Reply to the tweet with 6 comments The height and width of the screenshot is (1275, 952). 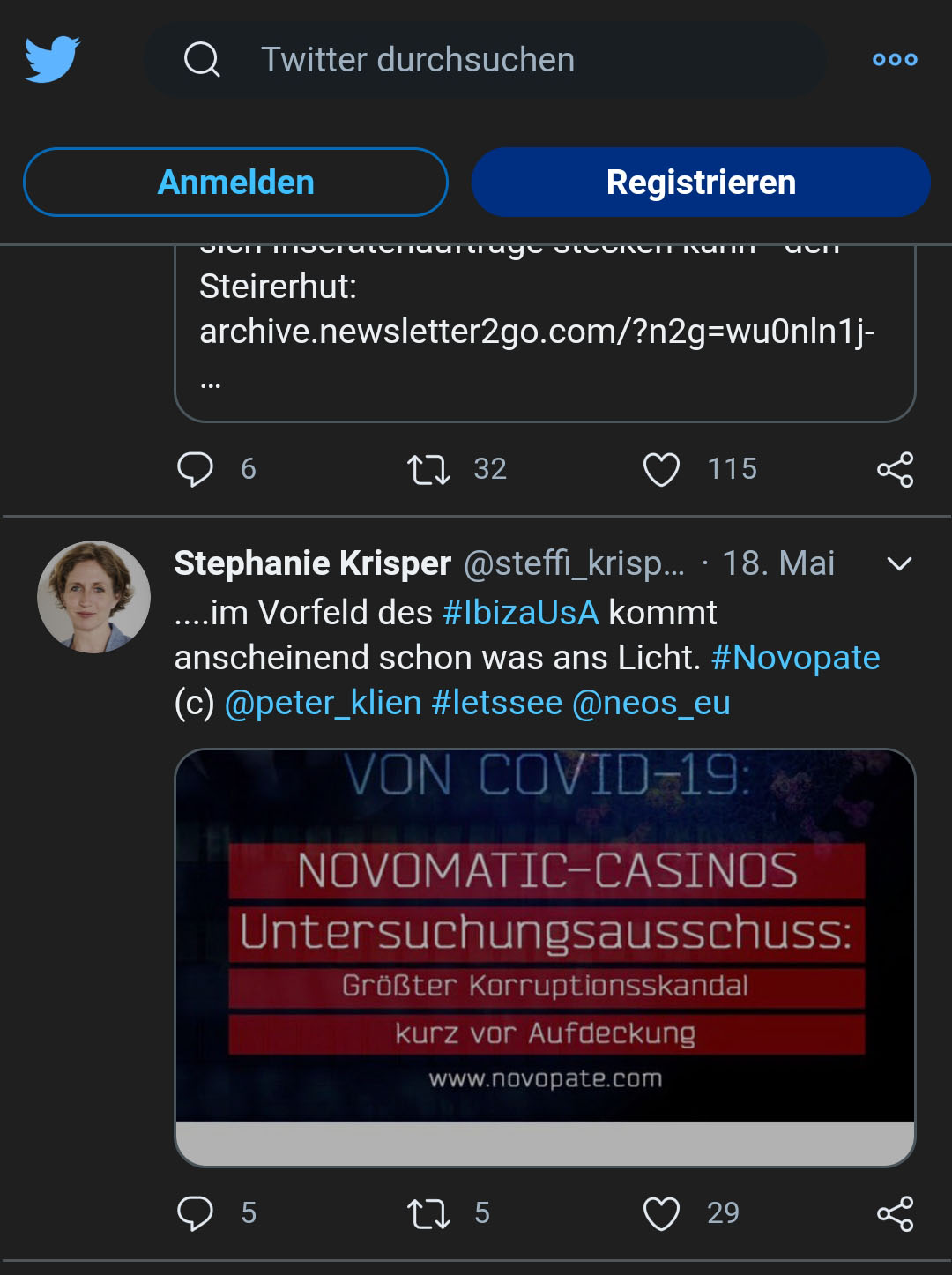tap(195, 469)
